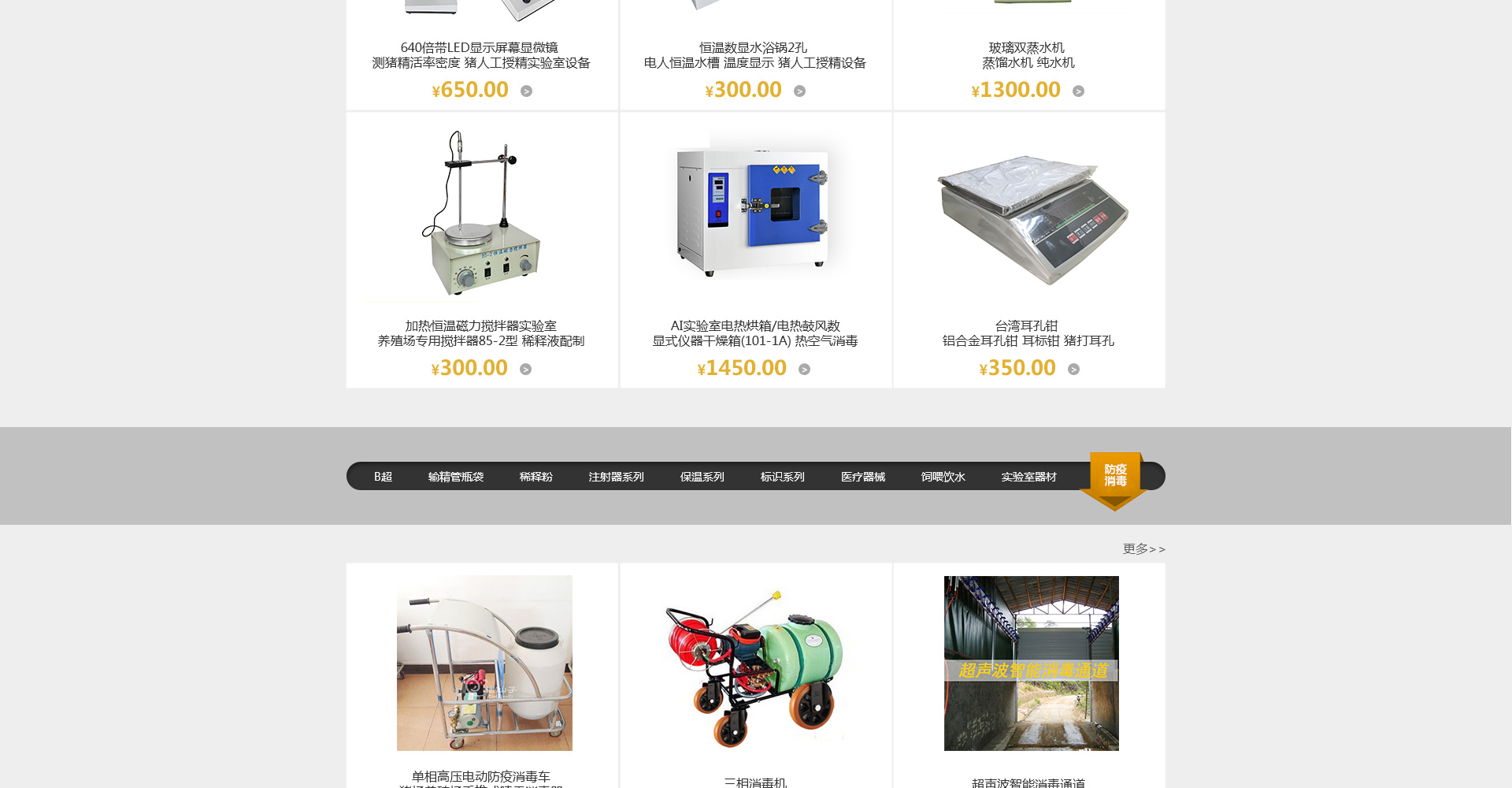This screenshot has width=1512, height=788.
Task: Tap the arrow next to ¥650.00
Action: (526, 91)
